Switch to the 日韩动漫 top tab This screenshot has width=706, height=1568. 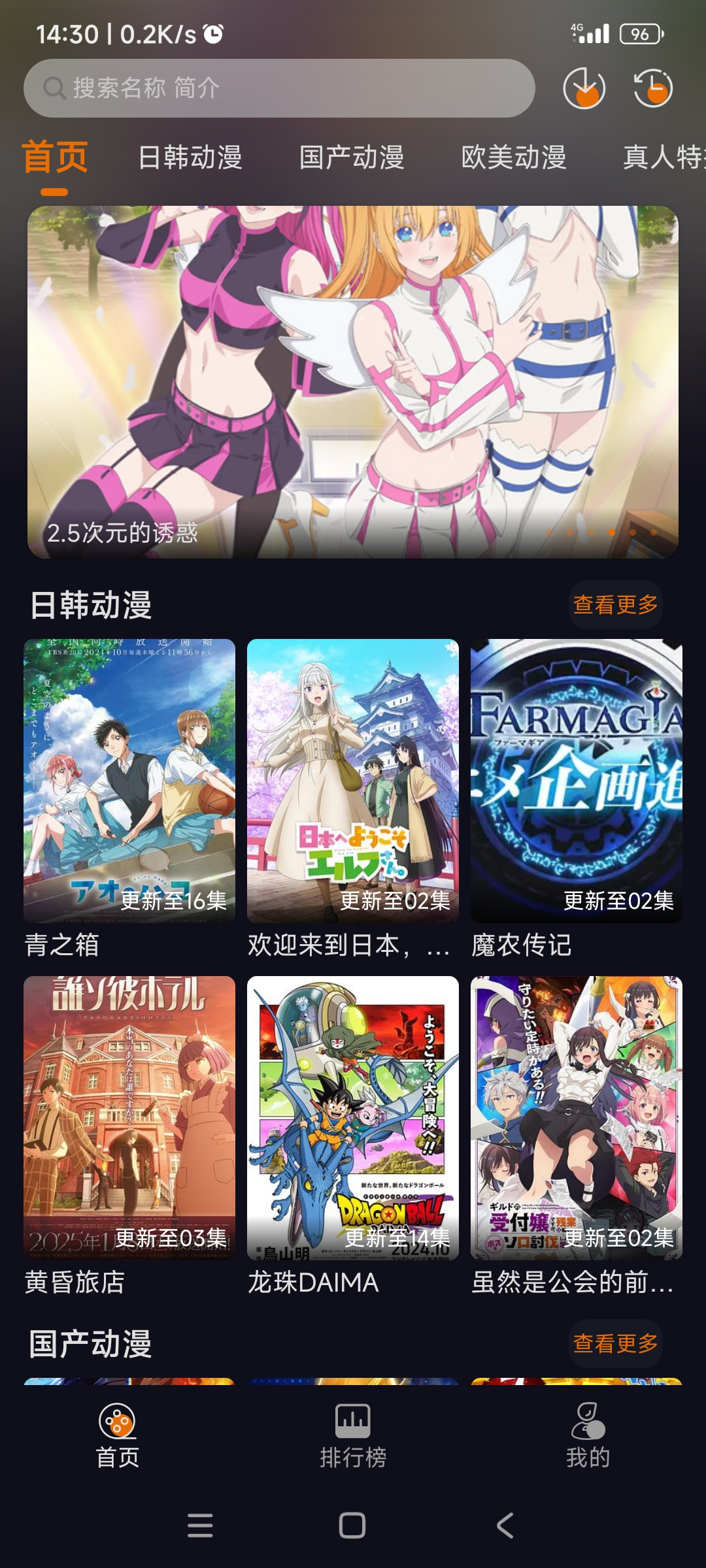[x=190, y=157]
